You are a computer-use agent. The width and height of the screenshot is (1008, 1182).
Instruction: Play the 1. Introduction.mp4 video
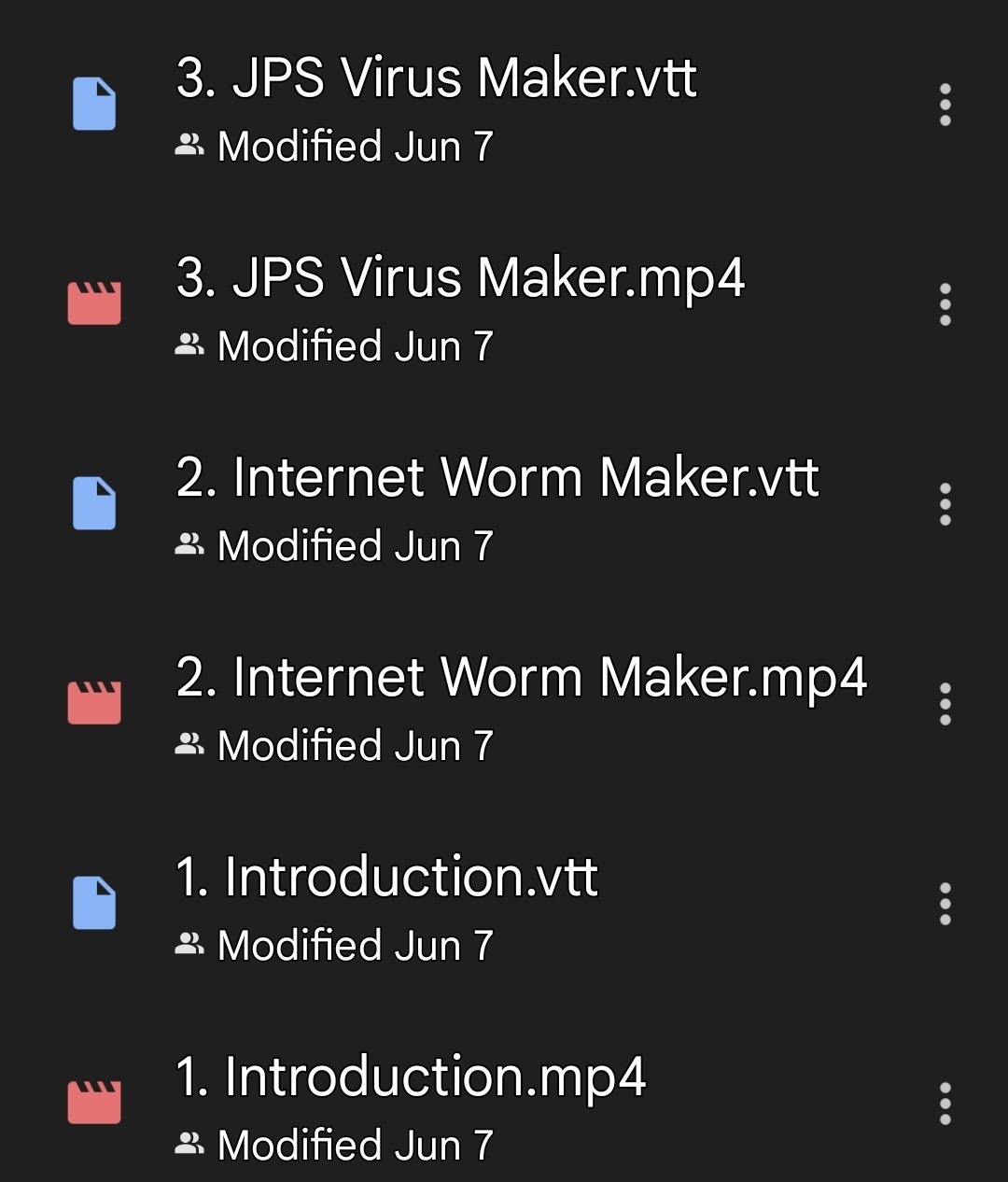pos(411,1077)
